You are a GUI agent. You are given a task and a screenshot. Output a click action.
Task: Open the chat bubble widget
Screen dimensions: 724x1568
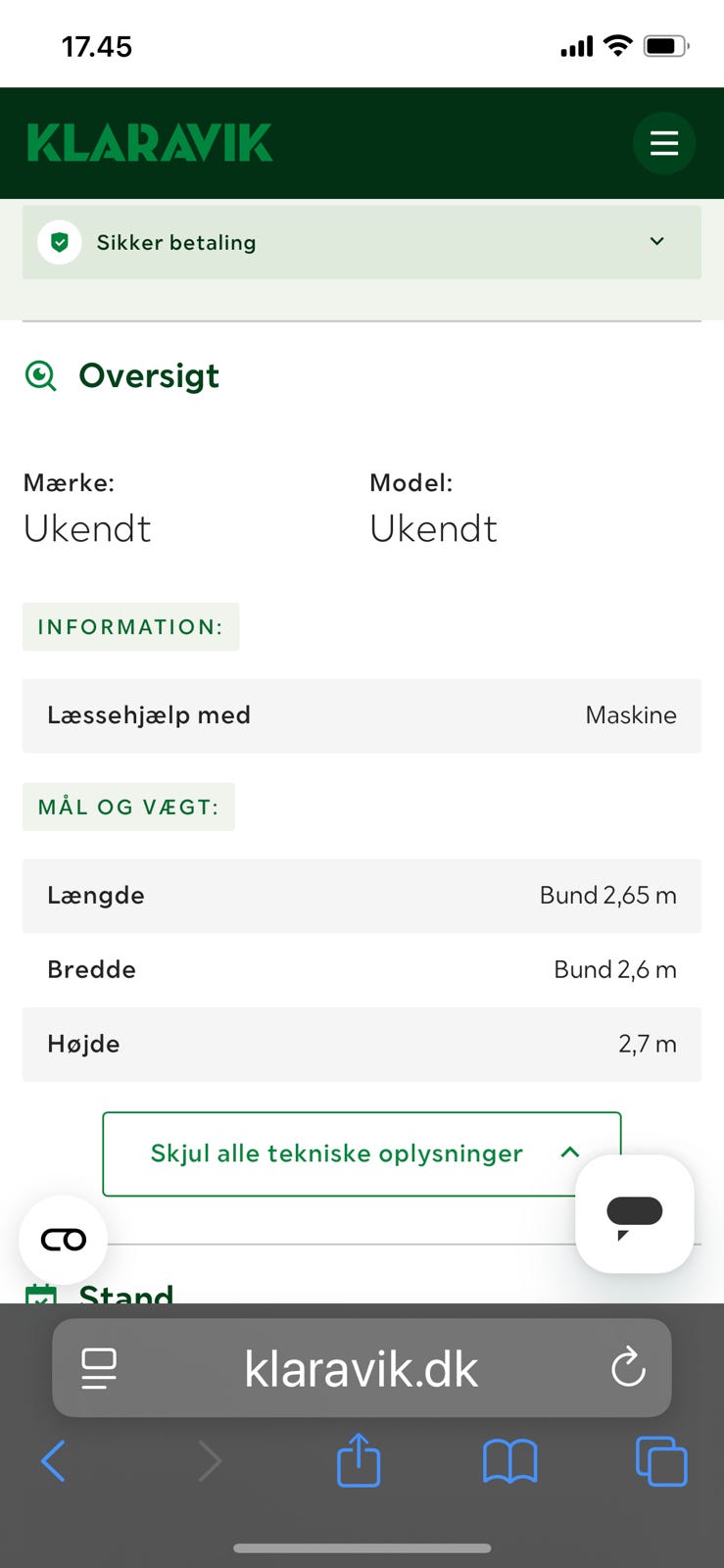click(x=634, y=1213)
